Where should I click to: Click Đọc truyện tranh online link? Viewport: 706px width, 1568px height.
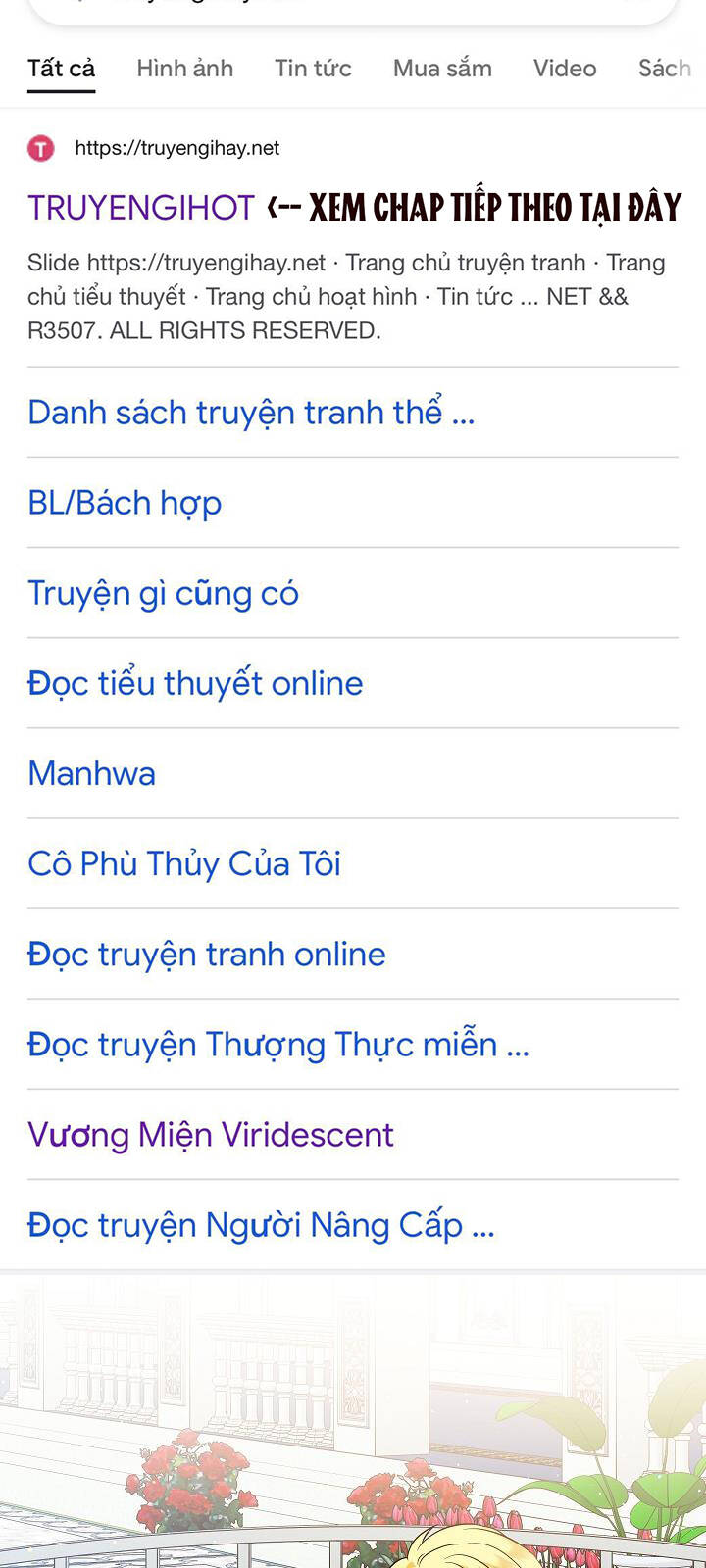206,954
